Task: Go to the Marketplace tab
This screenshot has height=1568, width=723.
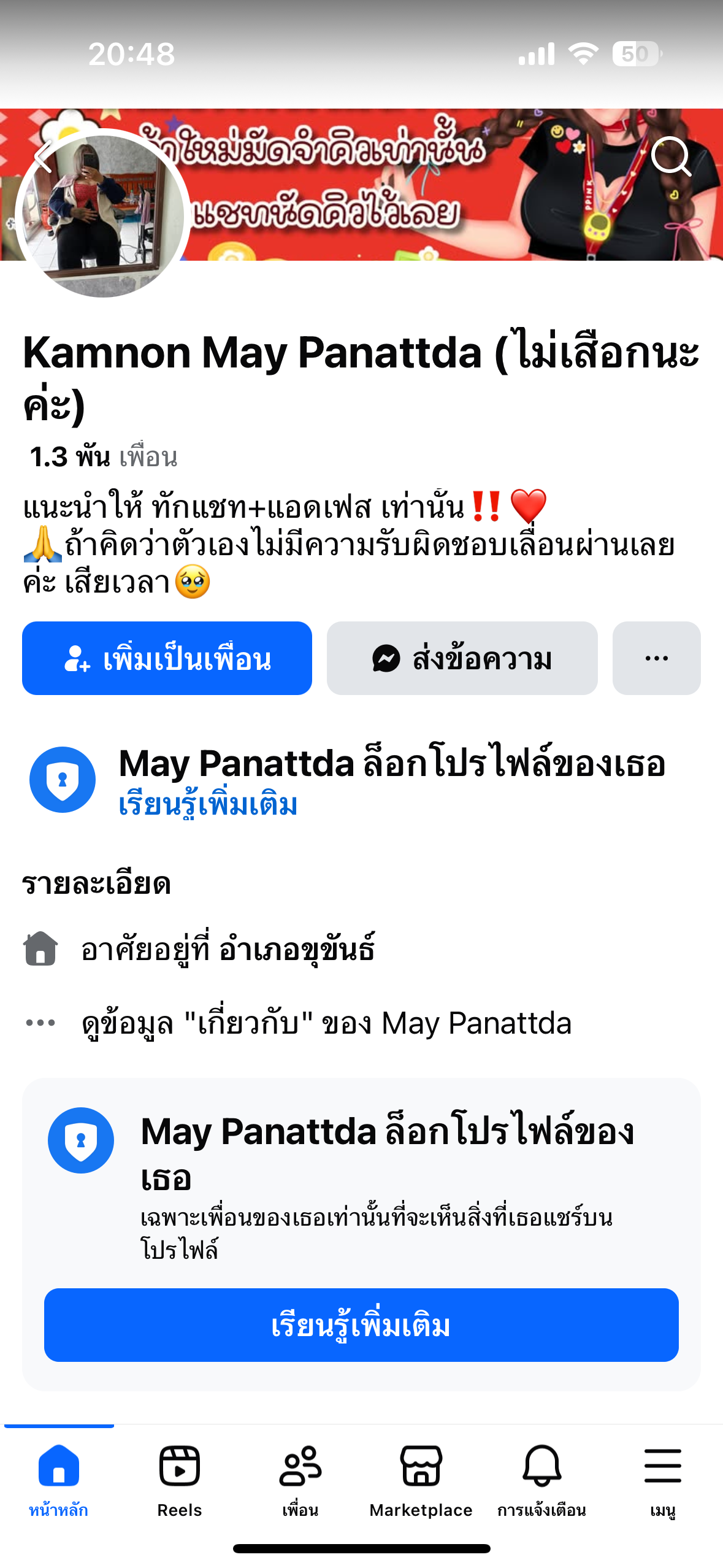Action: (x=421, y=1480)
